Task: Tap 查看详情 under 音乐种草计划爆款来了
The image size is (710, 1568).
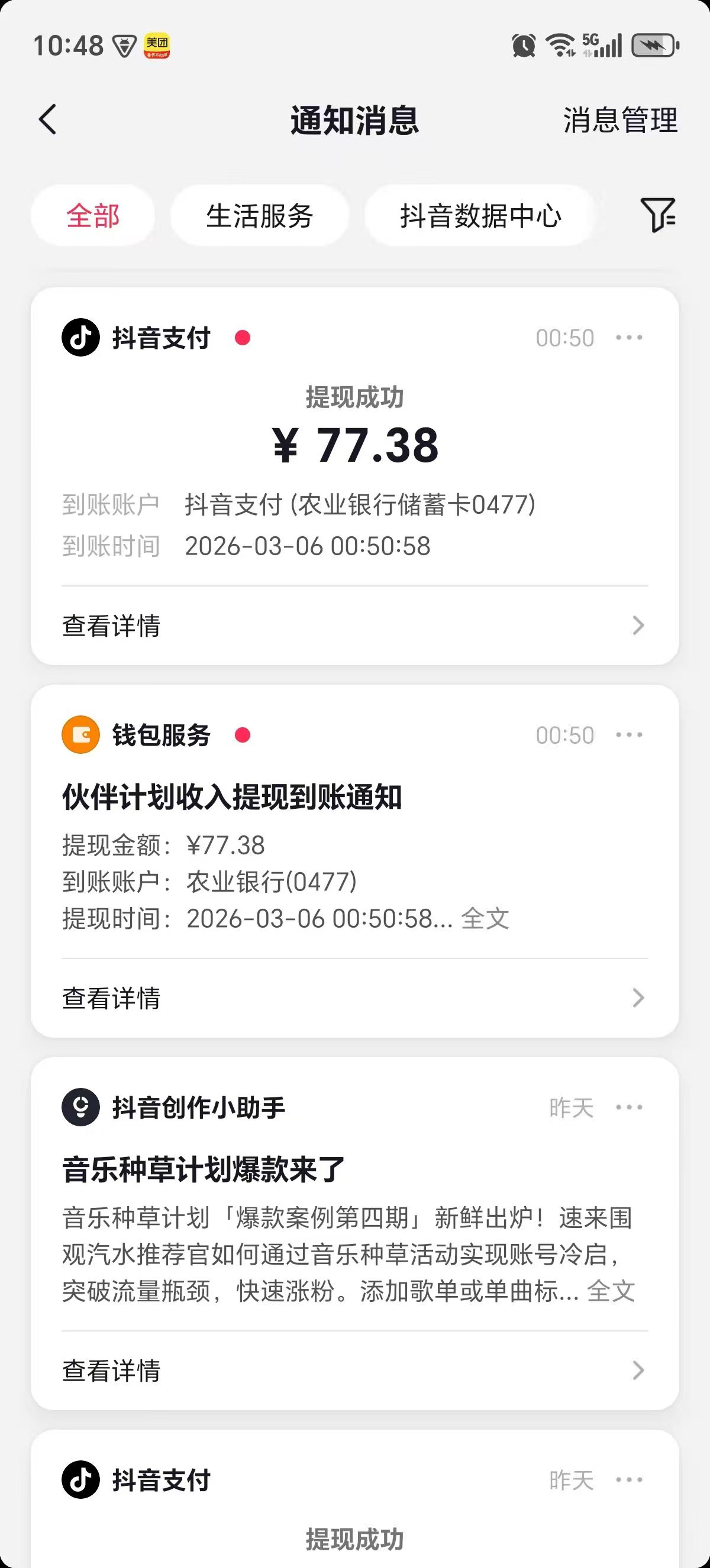Action: point(354,1370)
